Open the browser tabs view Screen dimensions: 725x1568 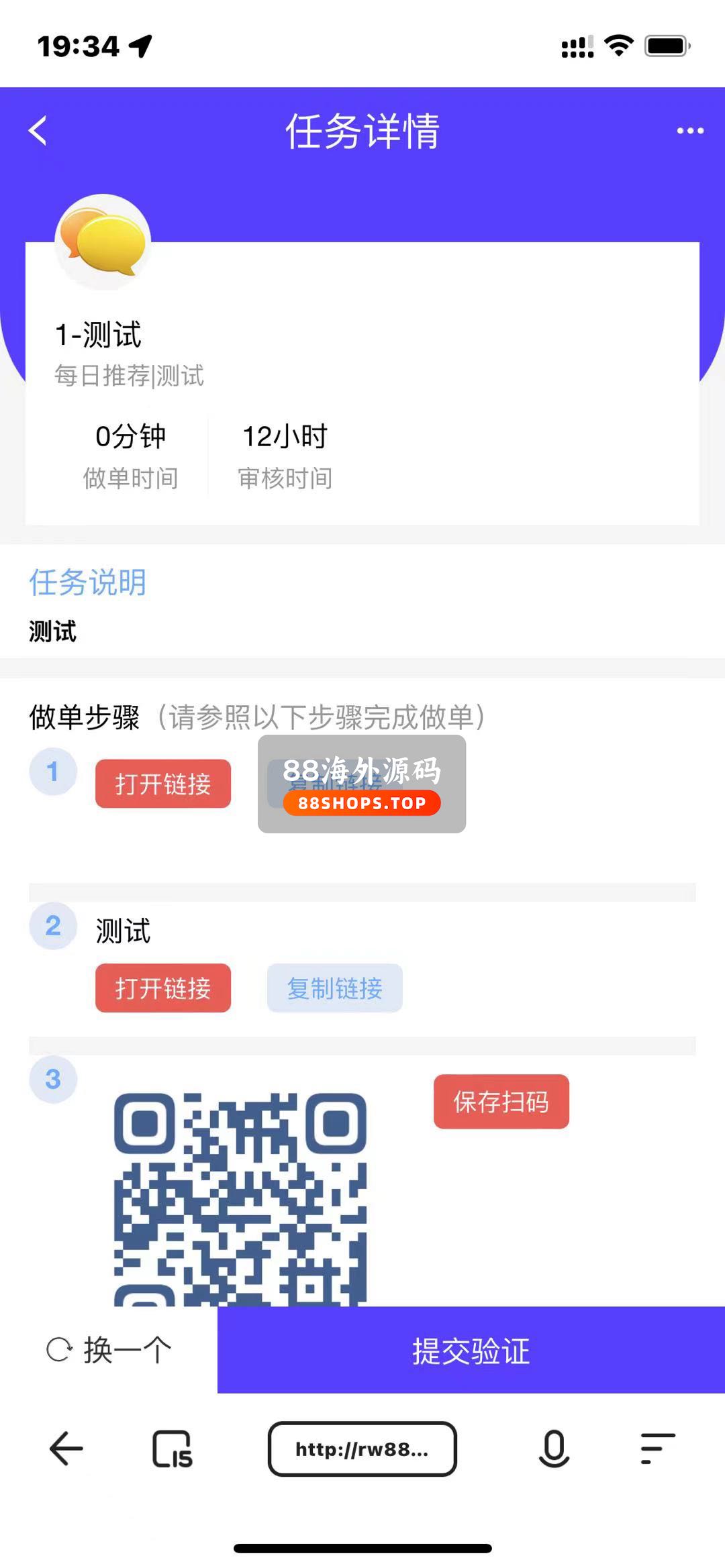point(173,1449)
